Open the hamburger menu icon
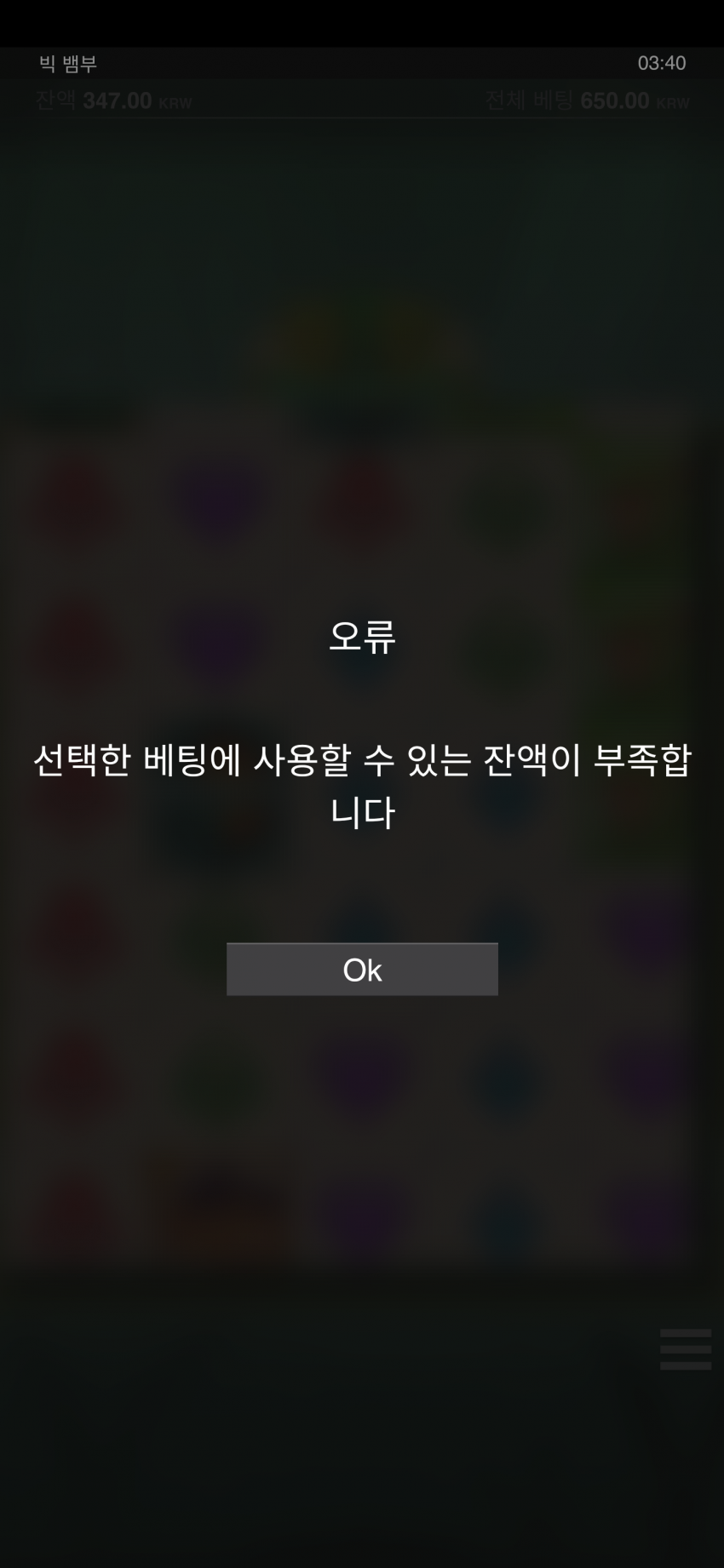Screen dimensions: 724x1568 click(685, 1349)
